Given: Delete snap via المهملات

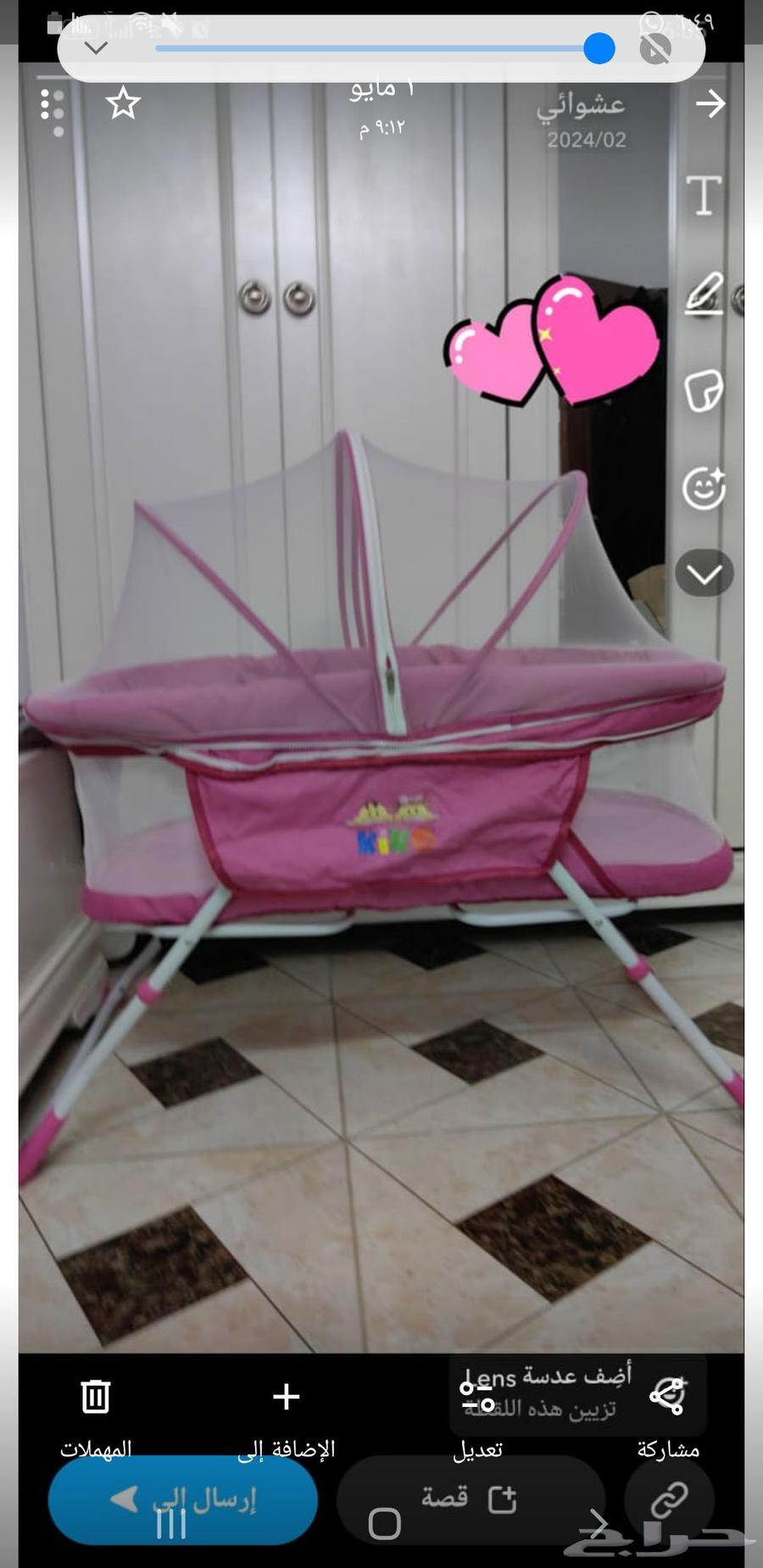Looking at the screenshot, I should [x=96, y=1397].
